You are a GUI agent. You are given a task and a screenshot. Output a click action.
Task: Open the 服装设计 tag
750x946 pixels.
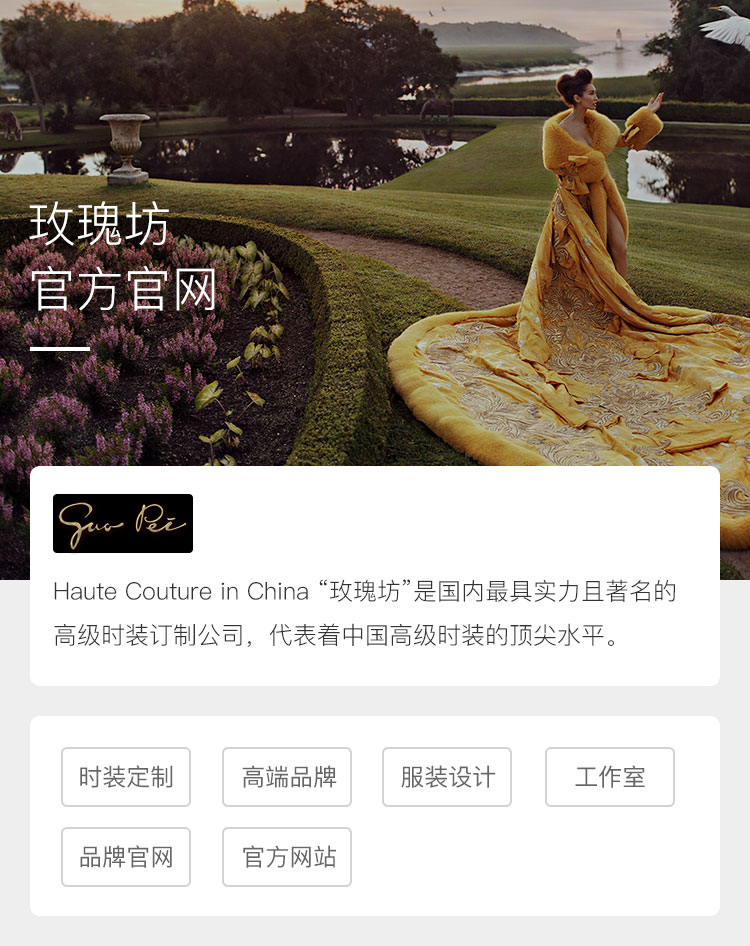(447, 777)
